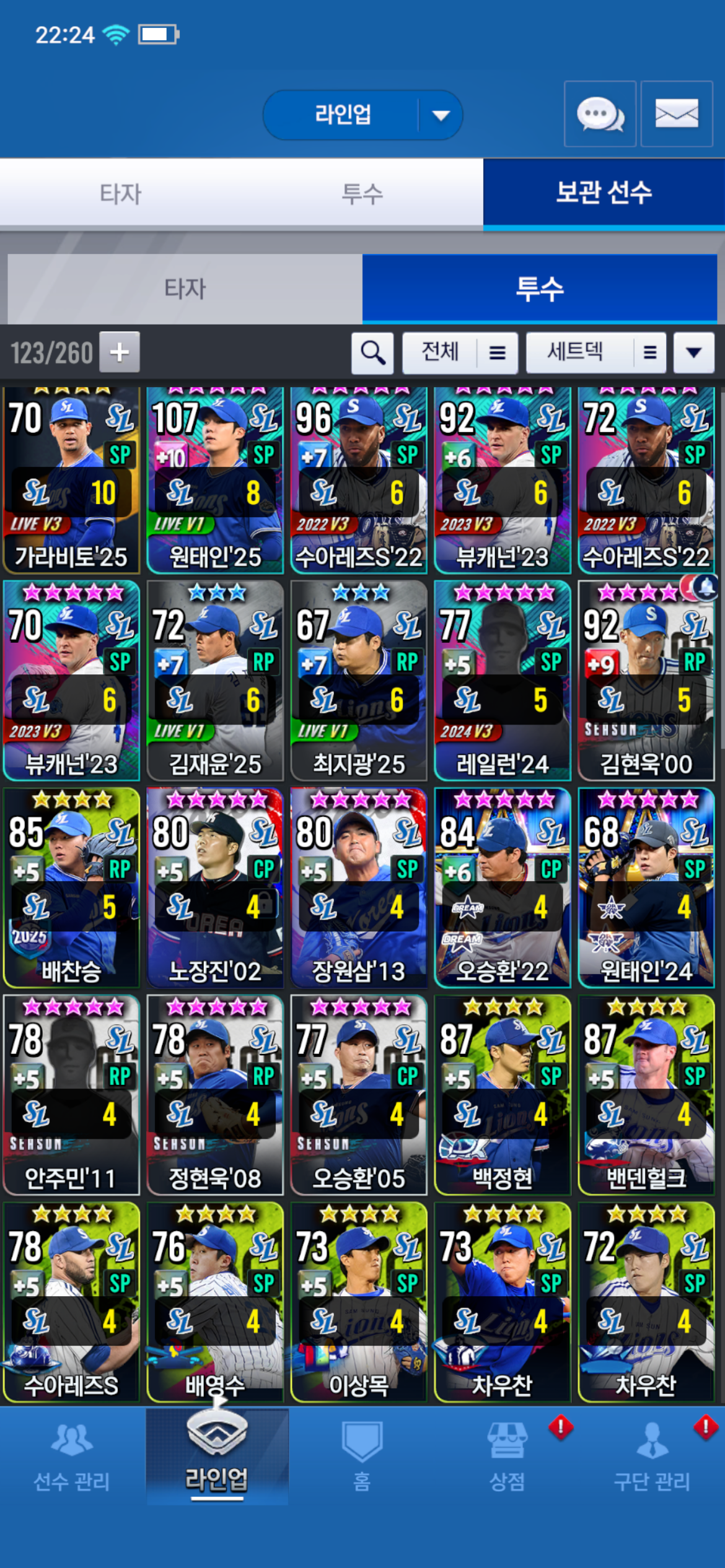This screenshot has height=1568, width=725.
Task: Open the 가라비토'25 player card
Action: click(71, 480)
